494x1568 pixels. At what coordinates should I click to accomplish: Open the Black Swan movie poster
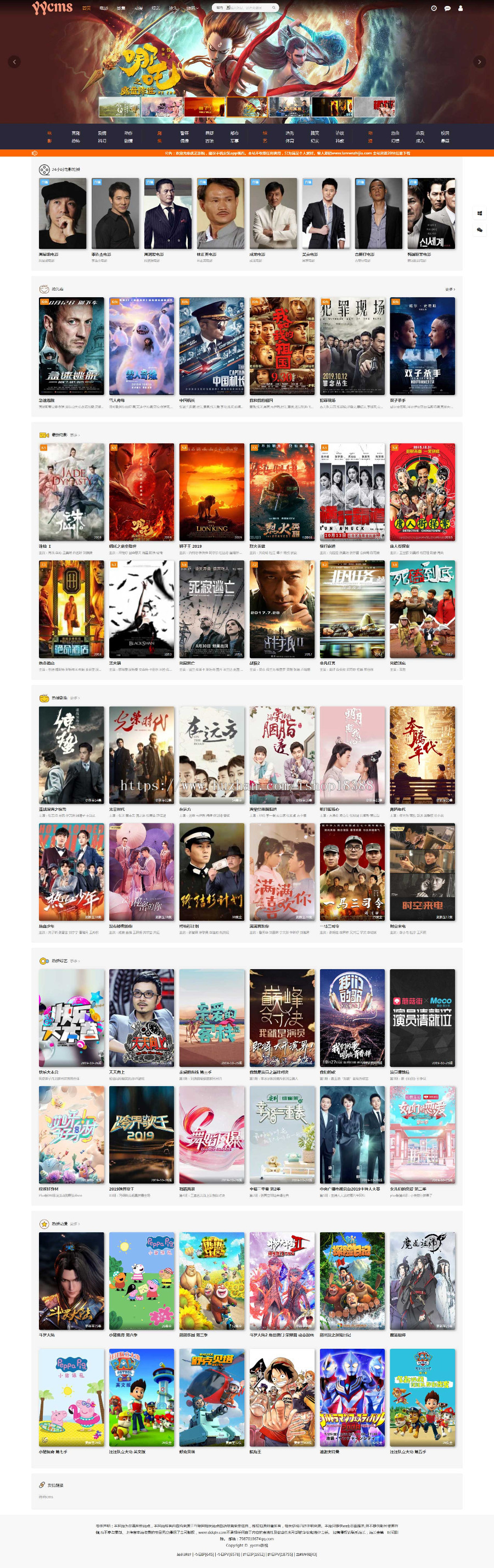141,608
